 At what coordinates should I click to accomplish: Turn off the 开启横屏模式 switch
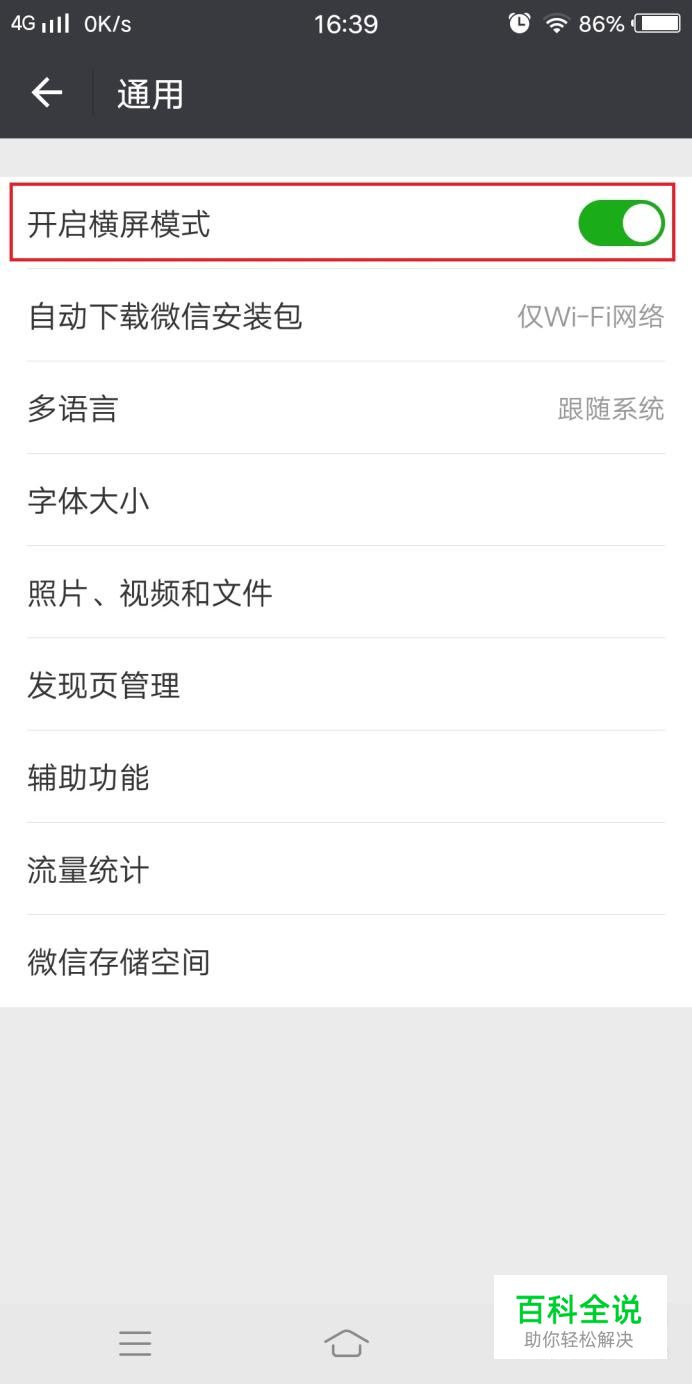pos(620,223)
